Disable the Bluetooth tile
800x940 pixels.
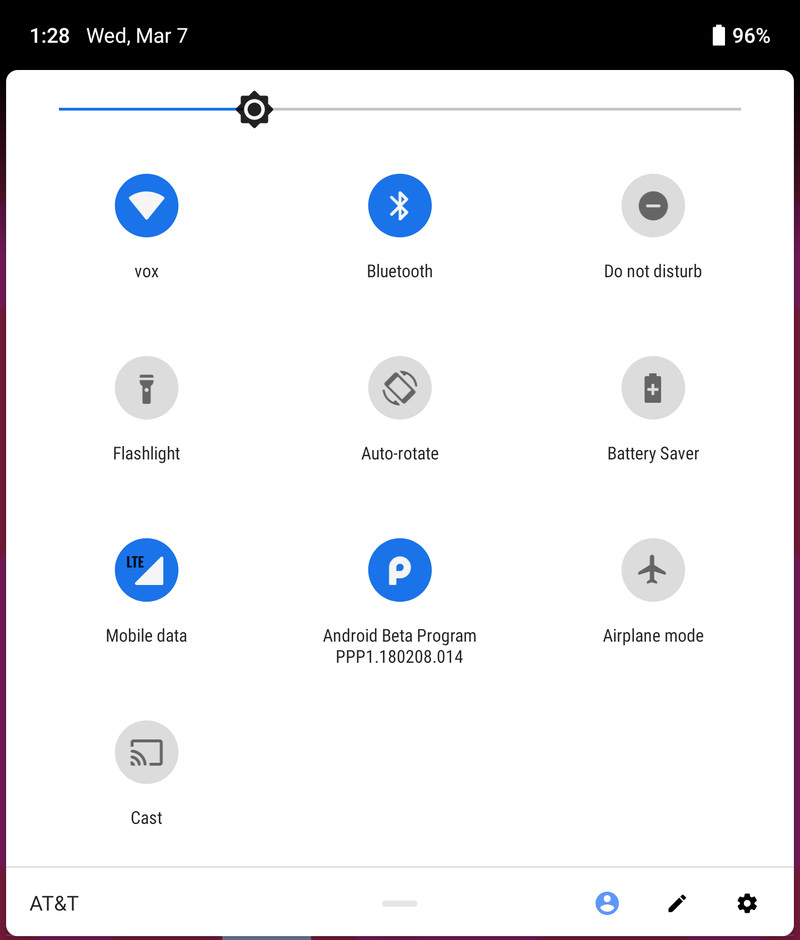399,206
